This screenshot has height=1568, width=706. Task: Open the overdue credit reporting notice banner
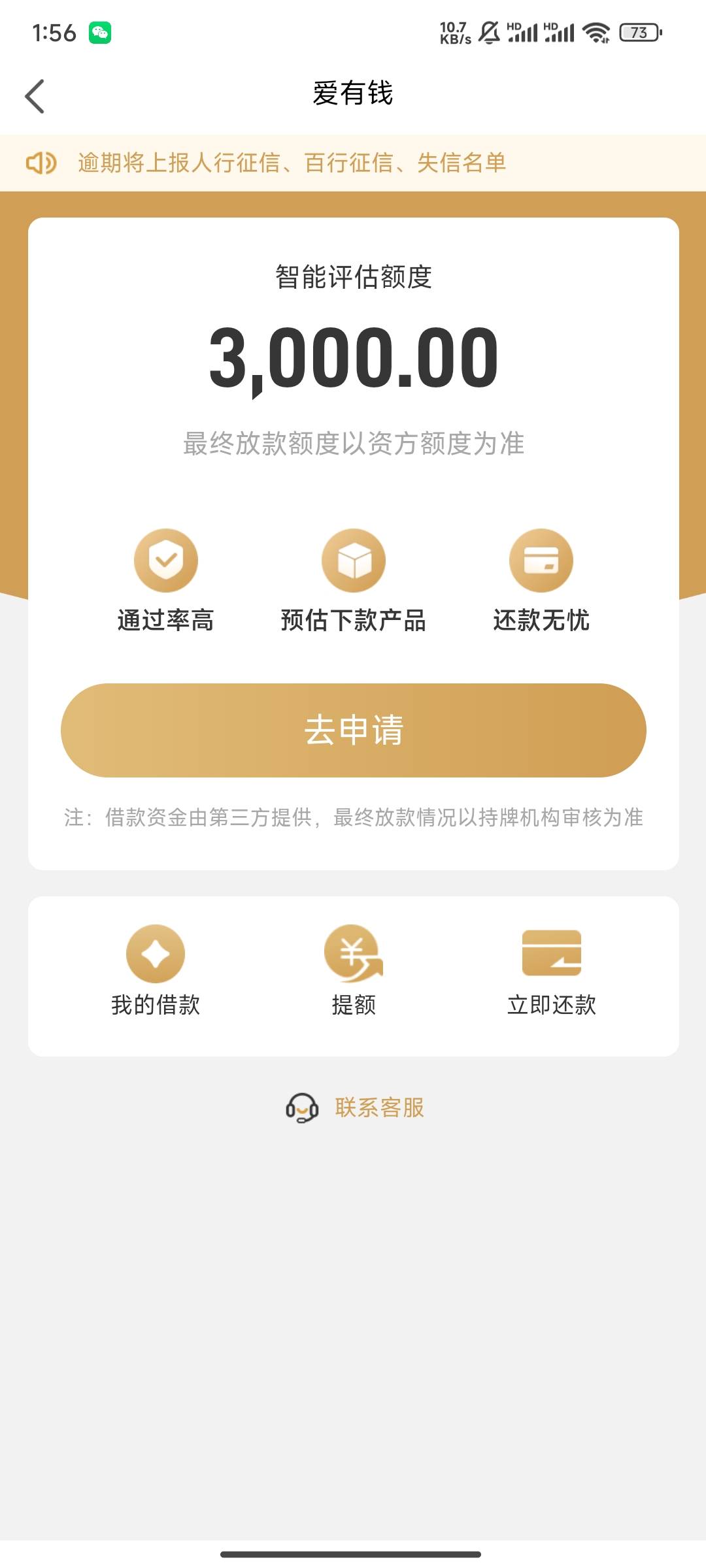(x=353, y=163)
